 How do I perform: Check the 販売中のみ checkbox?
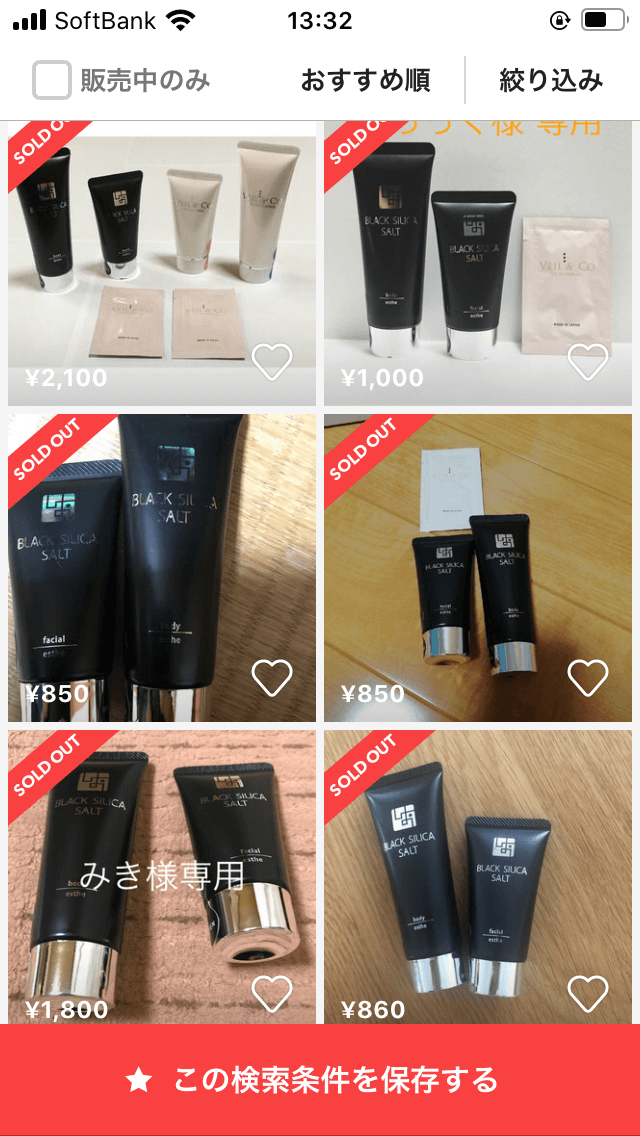52,81
